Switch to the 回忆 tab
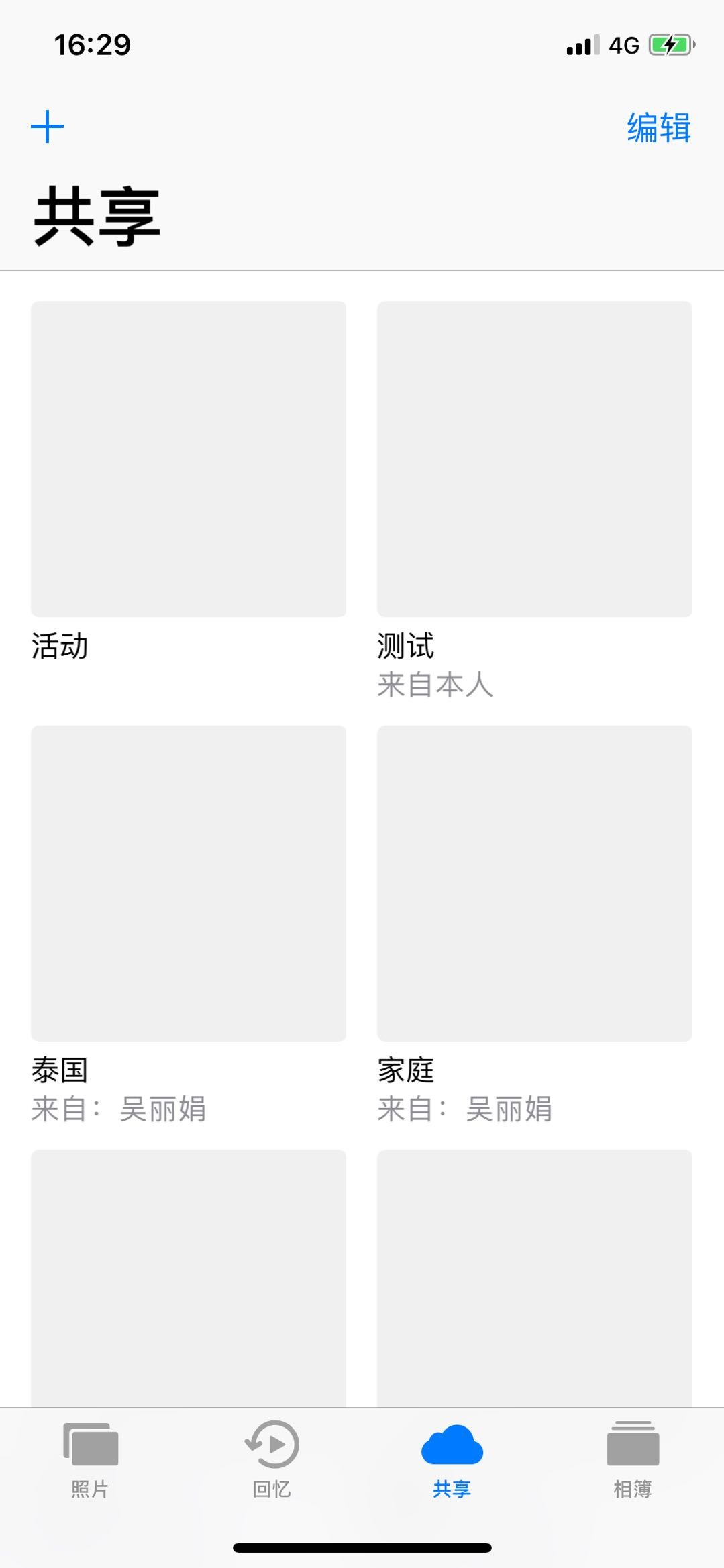Viewport: 724px width, 1568px height. pos(272,1458)
